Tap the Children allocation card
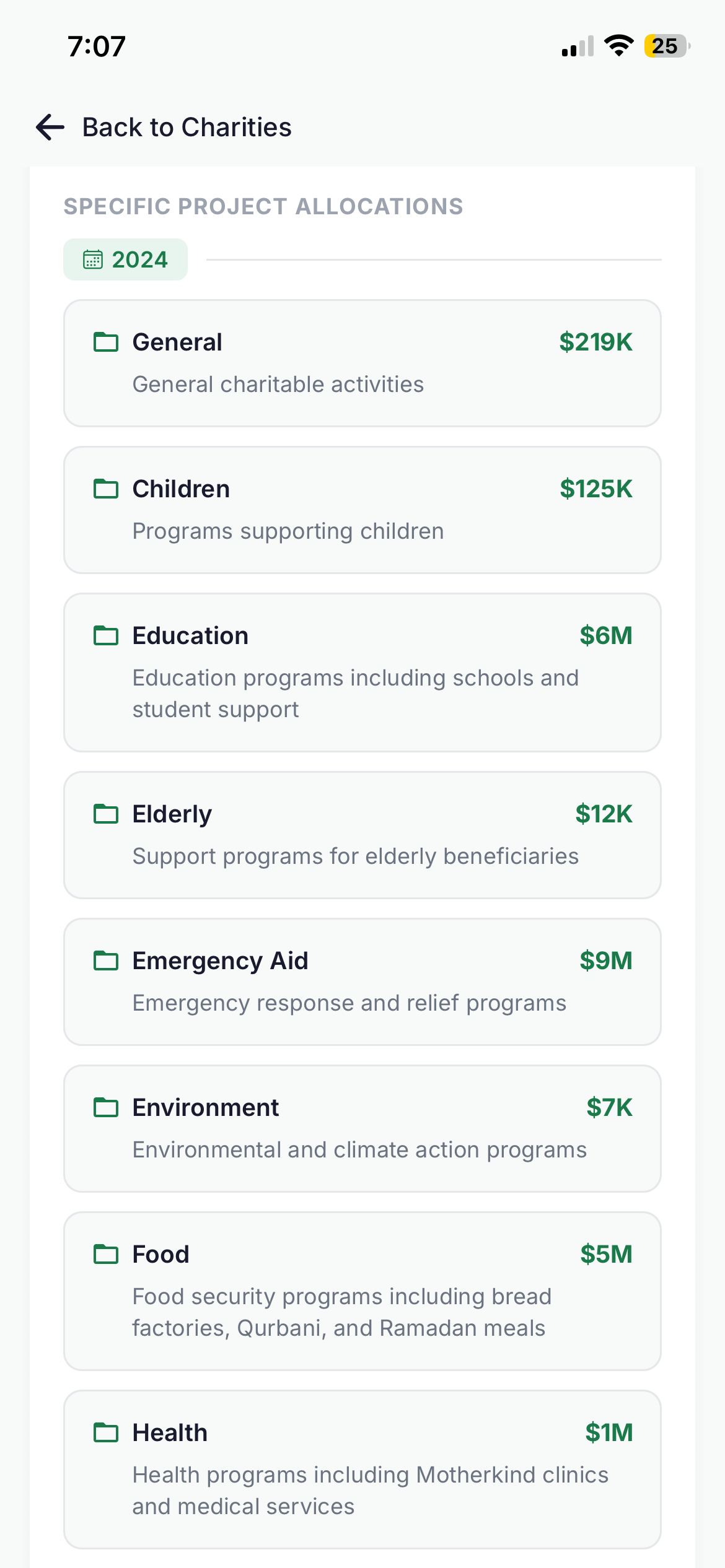Image resolution: width=725 pixels, height=1568 pixels. 362,509
